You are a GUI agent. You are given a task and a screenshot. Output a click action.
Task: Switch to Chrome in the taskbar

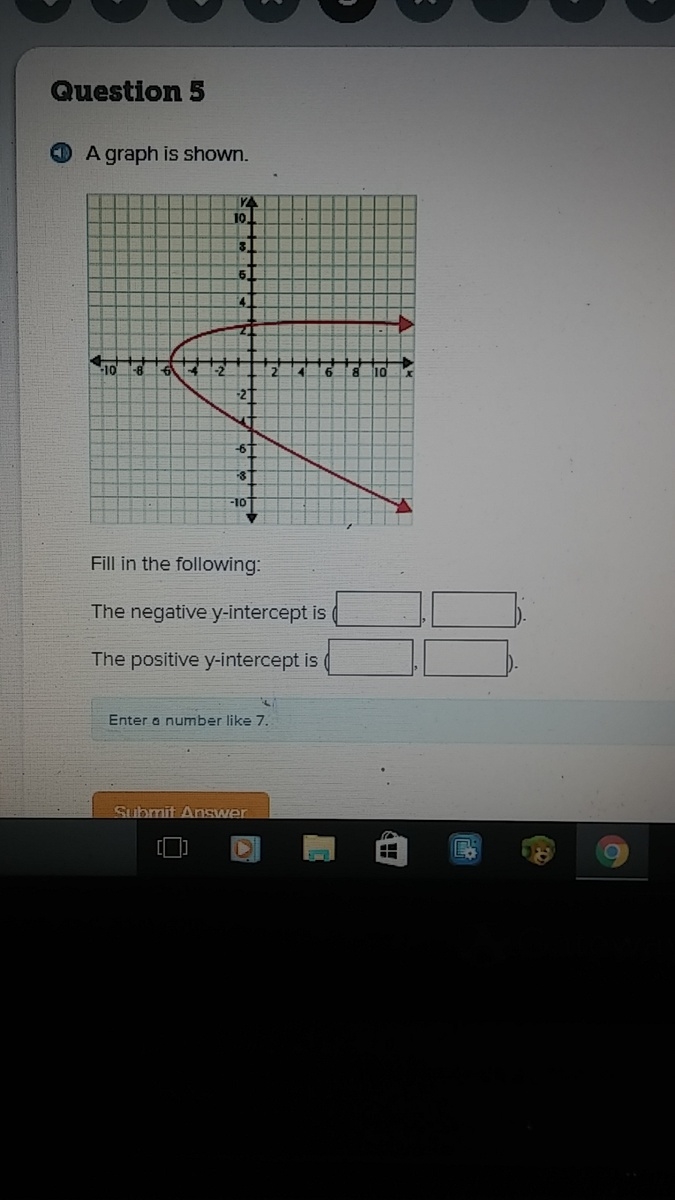click(612, 852)
